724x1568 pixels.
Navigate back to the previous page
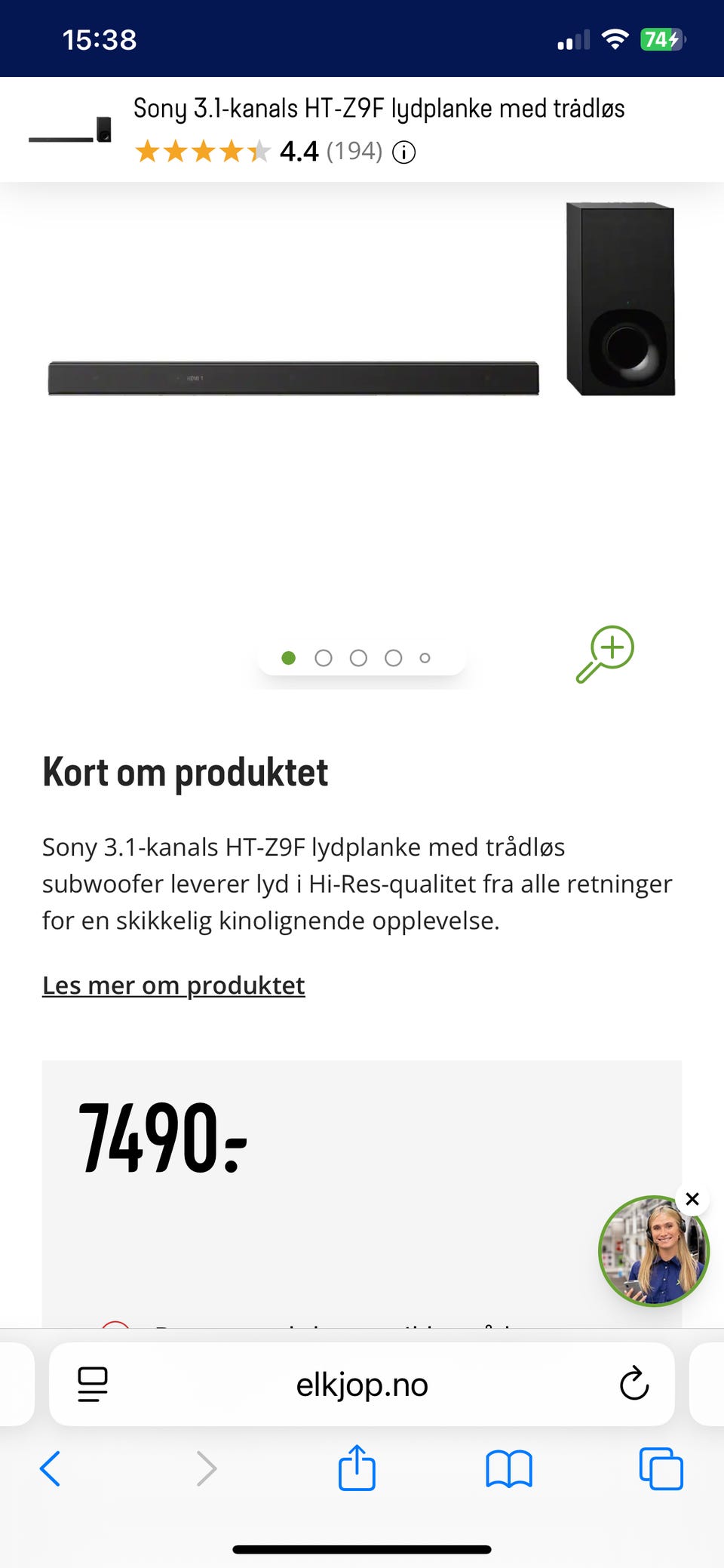pos(50,1468)
